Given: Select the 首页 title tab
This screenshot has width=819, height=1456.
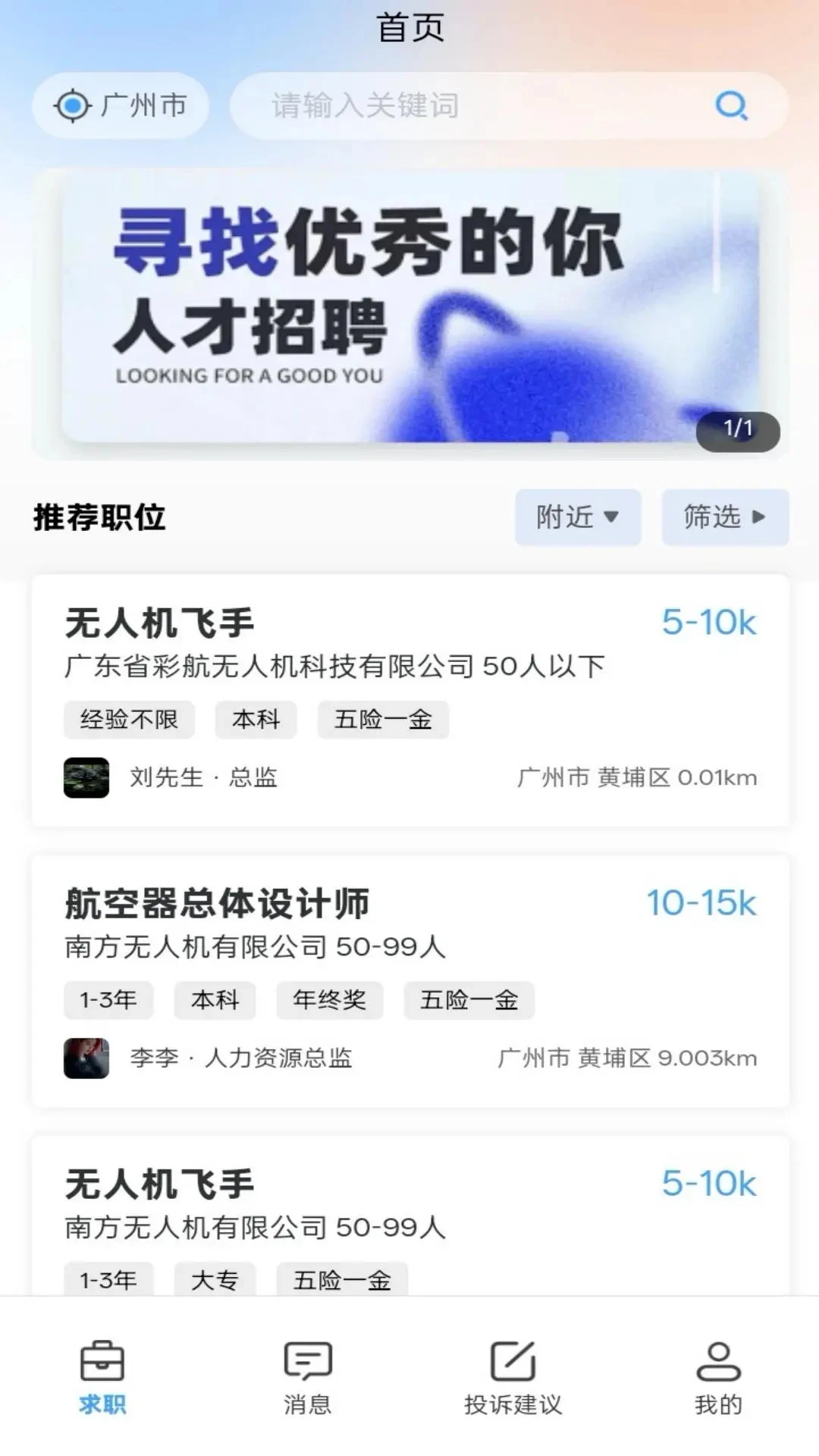Looking at the screenshot, I should [x=409, y=27].
